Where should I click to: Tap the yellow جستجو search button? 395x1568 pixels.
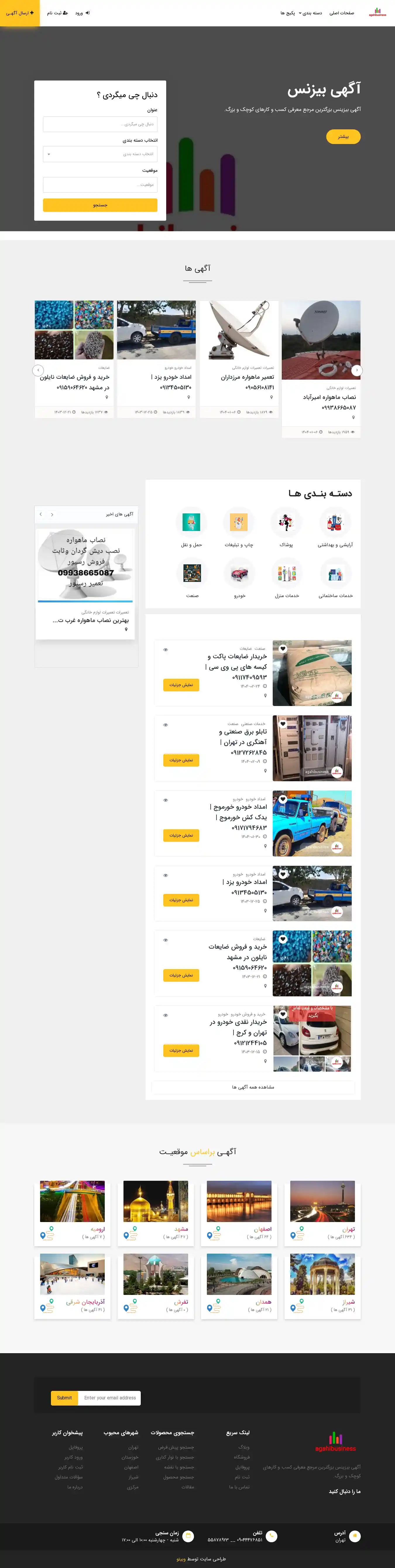[x=100, y=205]
